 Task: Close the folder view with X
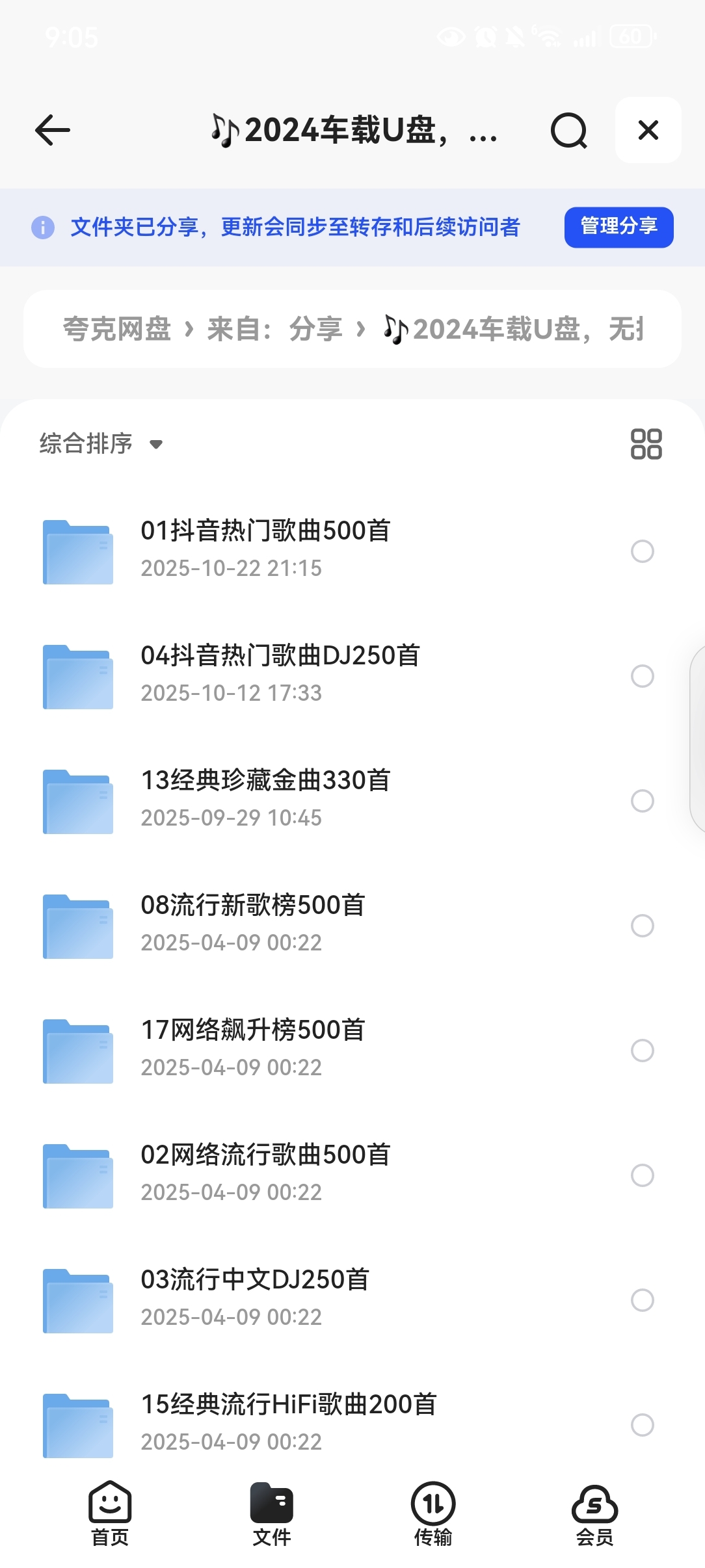[648, 130]
